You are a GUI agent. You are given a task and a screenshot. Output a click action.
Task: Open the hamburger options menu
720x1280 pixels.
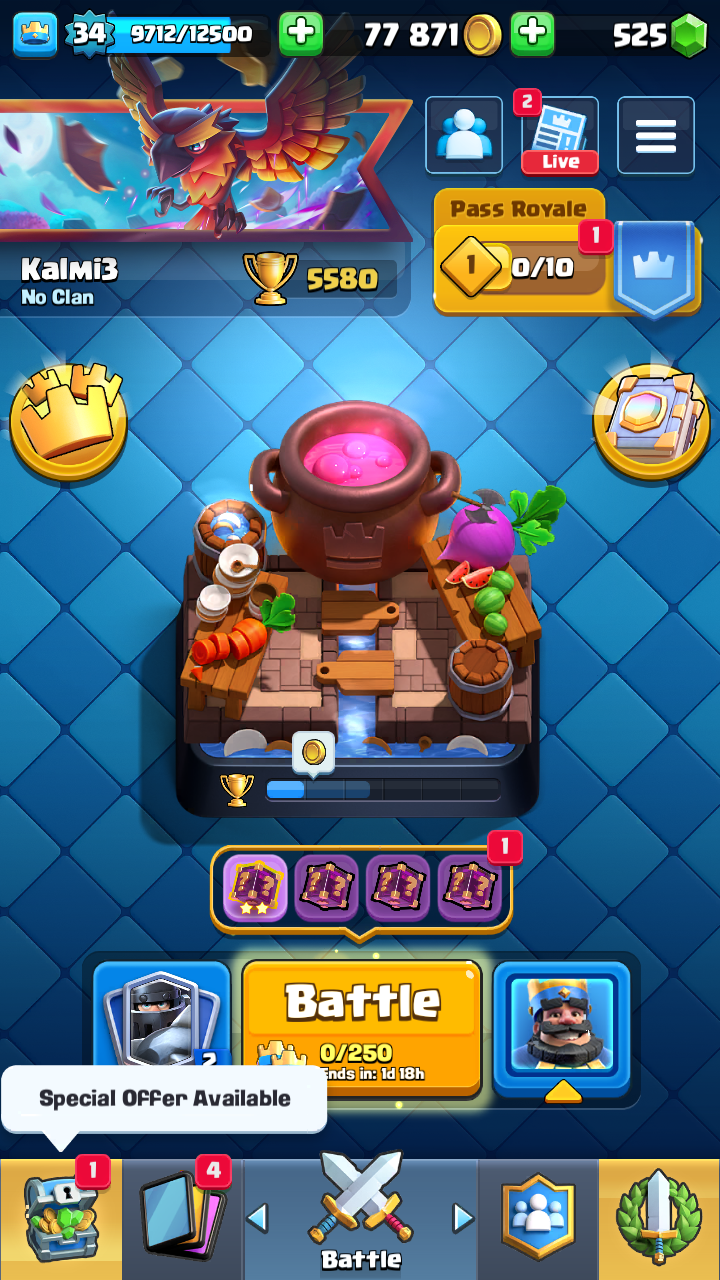pyautogui.click(x=655, y=135)
